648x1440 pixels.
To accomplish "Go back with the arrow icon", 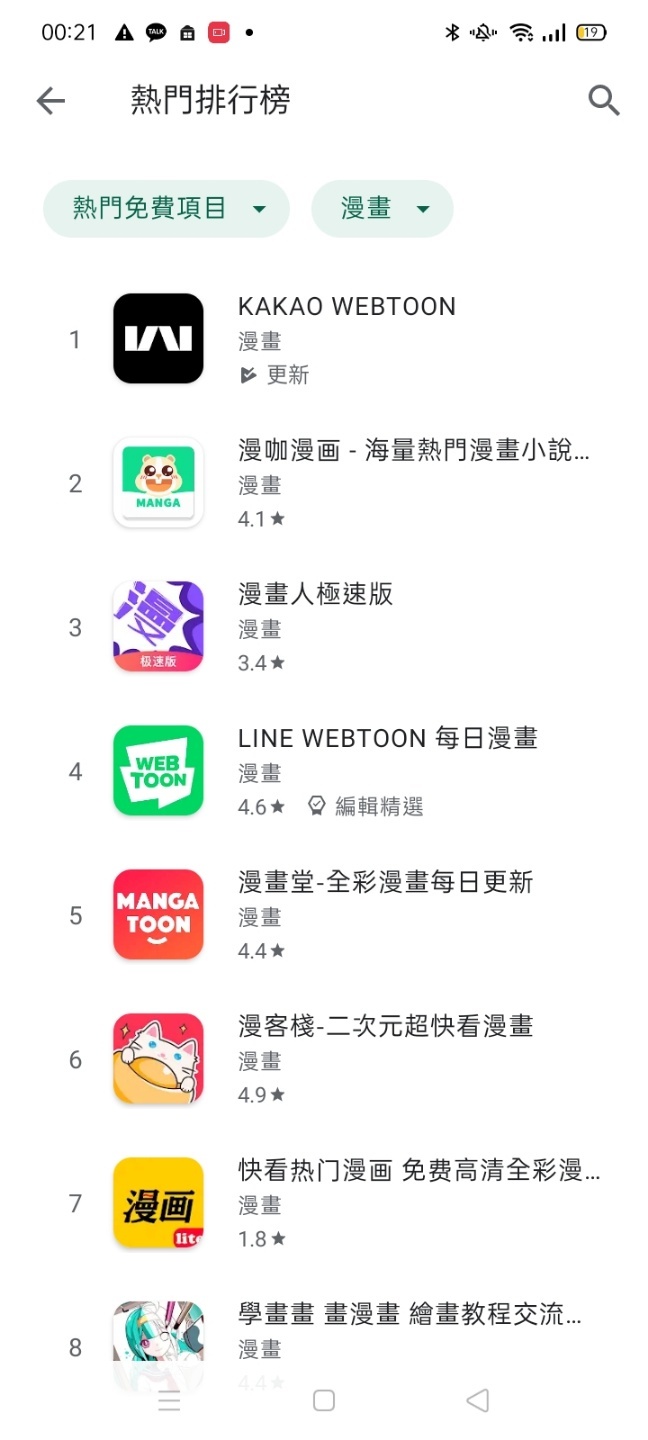I will tap(51, 100).
